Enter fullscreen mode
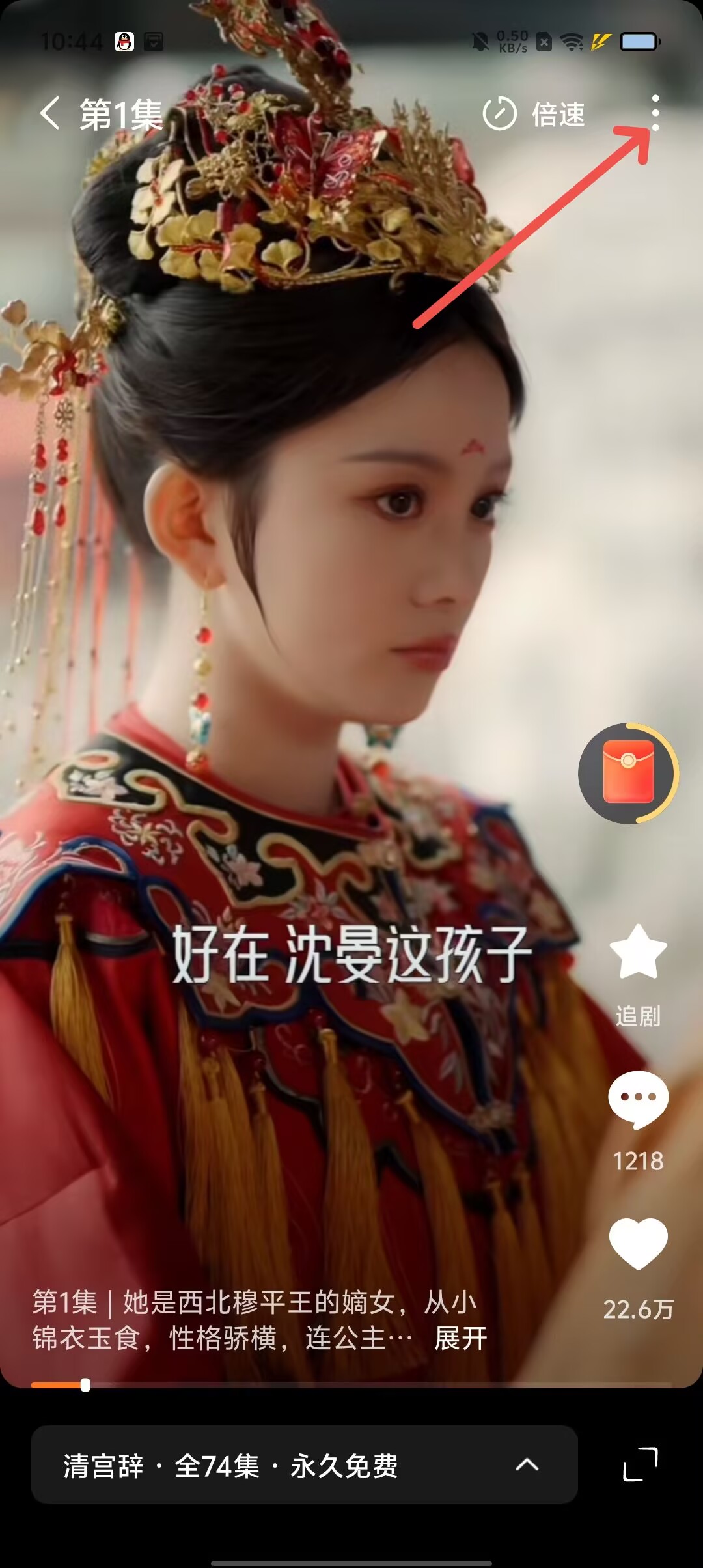 coord(641,1465)
